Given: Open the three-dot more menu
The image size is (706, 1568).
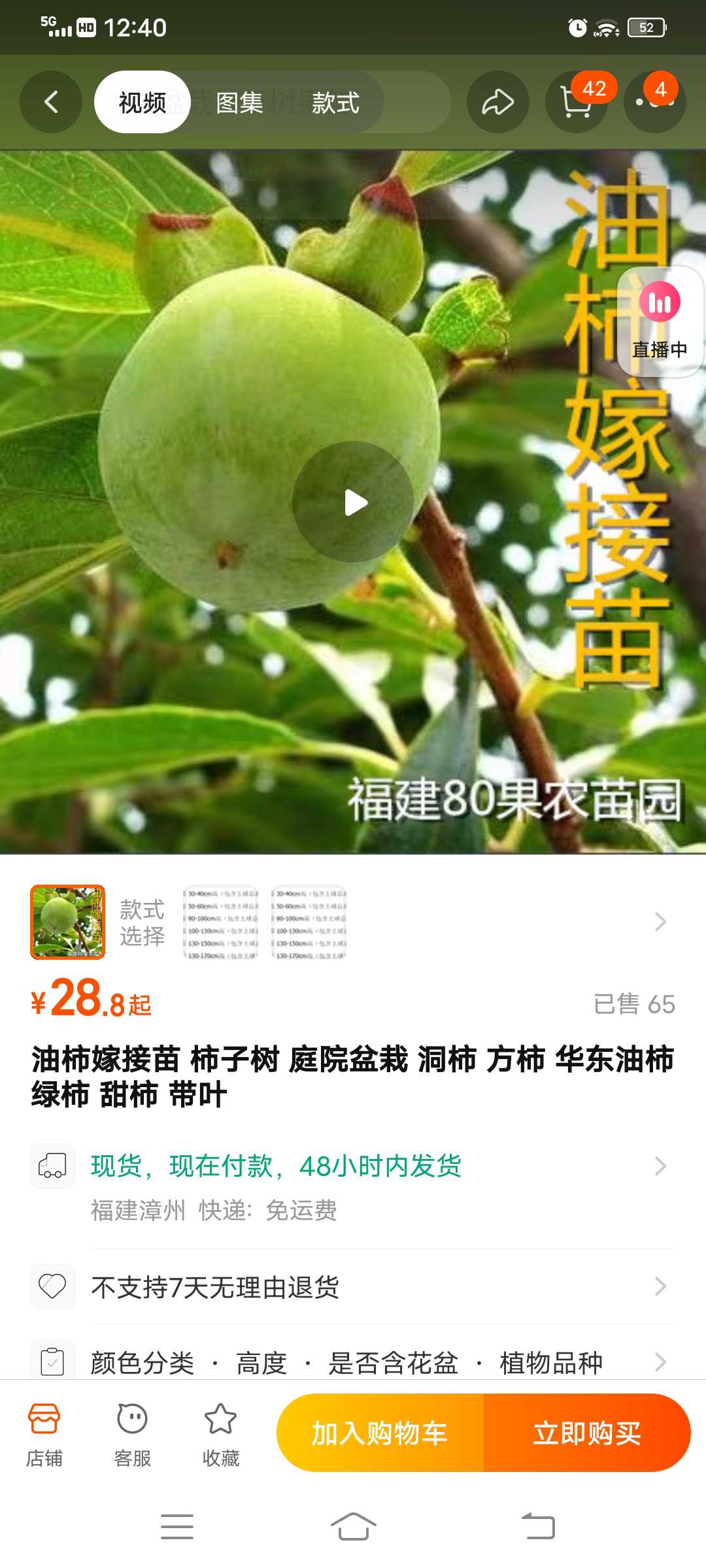Looking at the screenshot, I should tap(655, 102).
